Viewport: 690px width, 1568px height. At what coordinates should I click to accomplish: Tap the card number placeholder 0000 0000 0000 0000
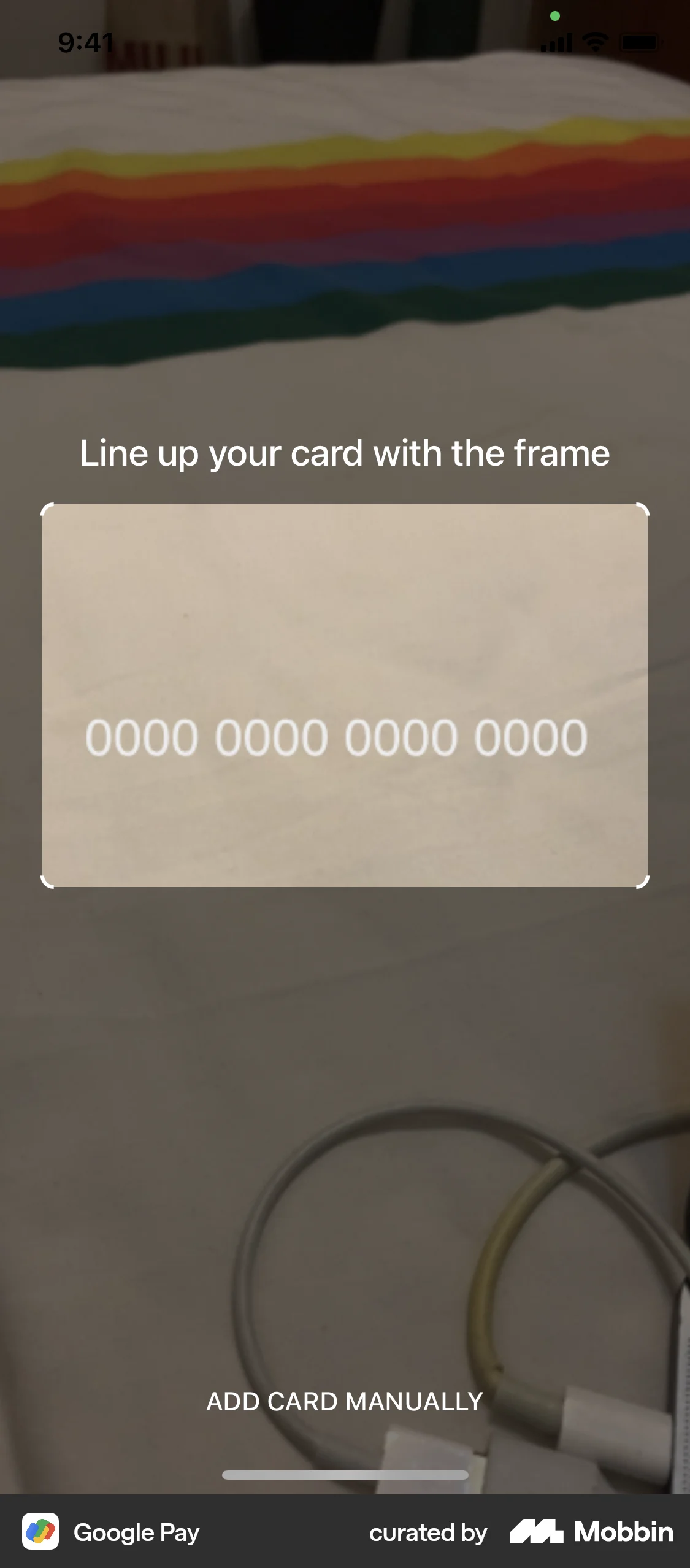[x=337, y=737]
